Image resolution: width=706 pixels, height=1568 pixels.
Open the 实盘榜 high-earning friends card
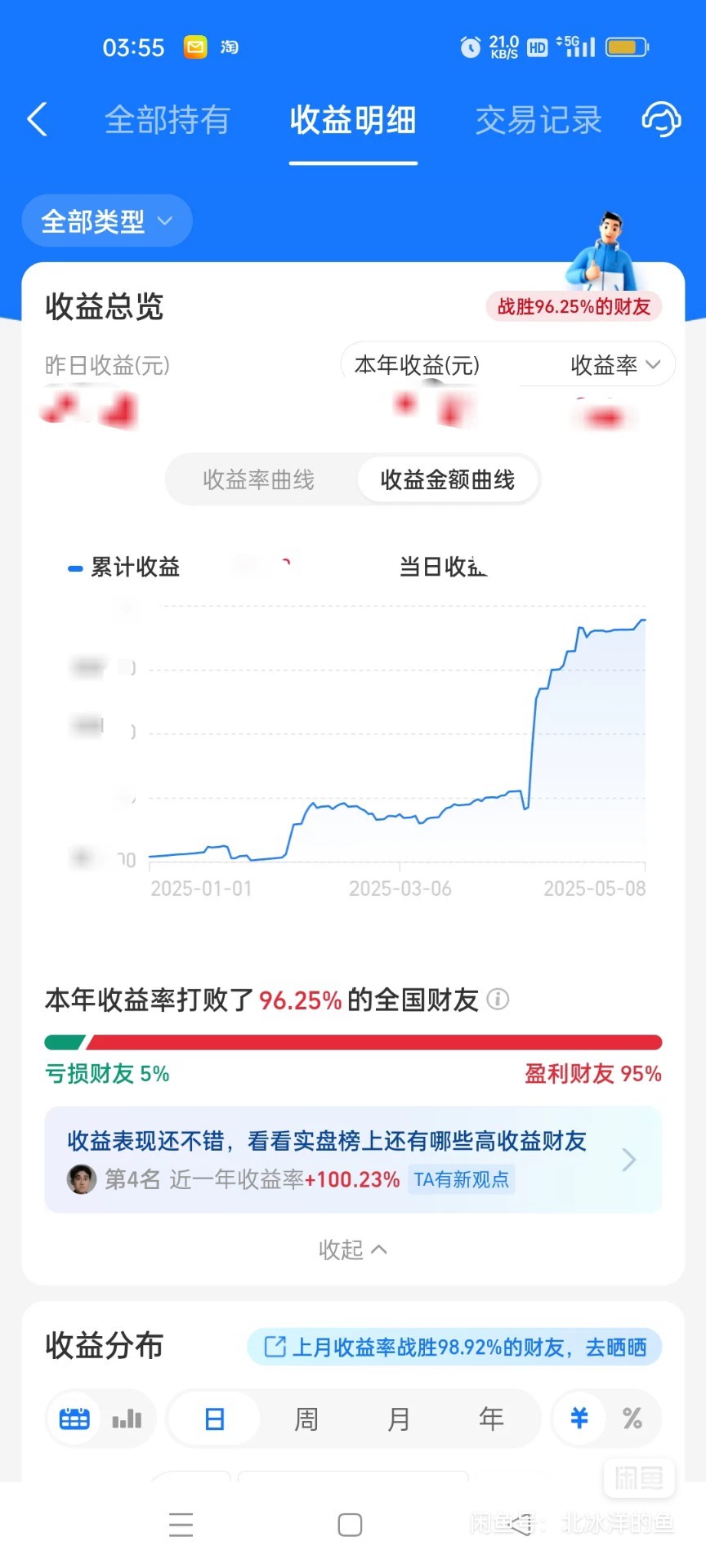coord(353,1159)
